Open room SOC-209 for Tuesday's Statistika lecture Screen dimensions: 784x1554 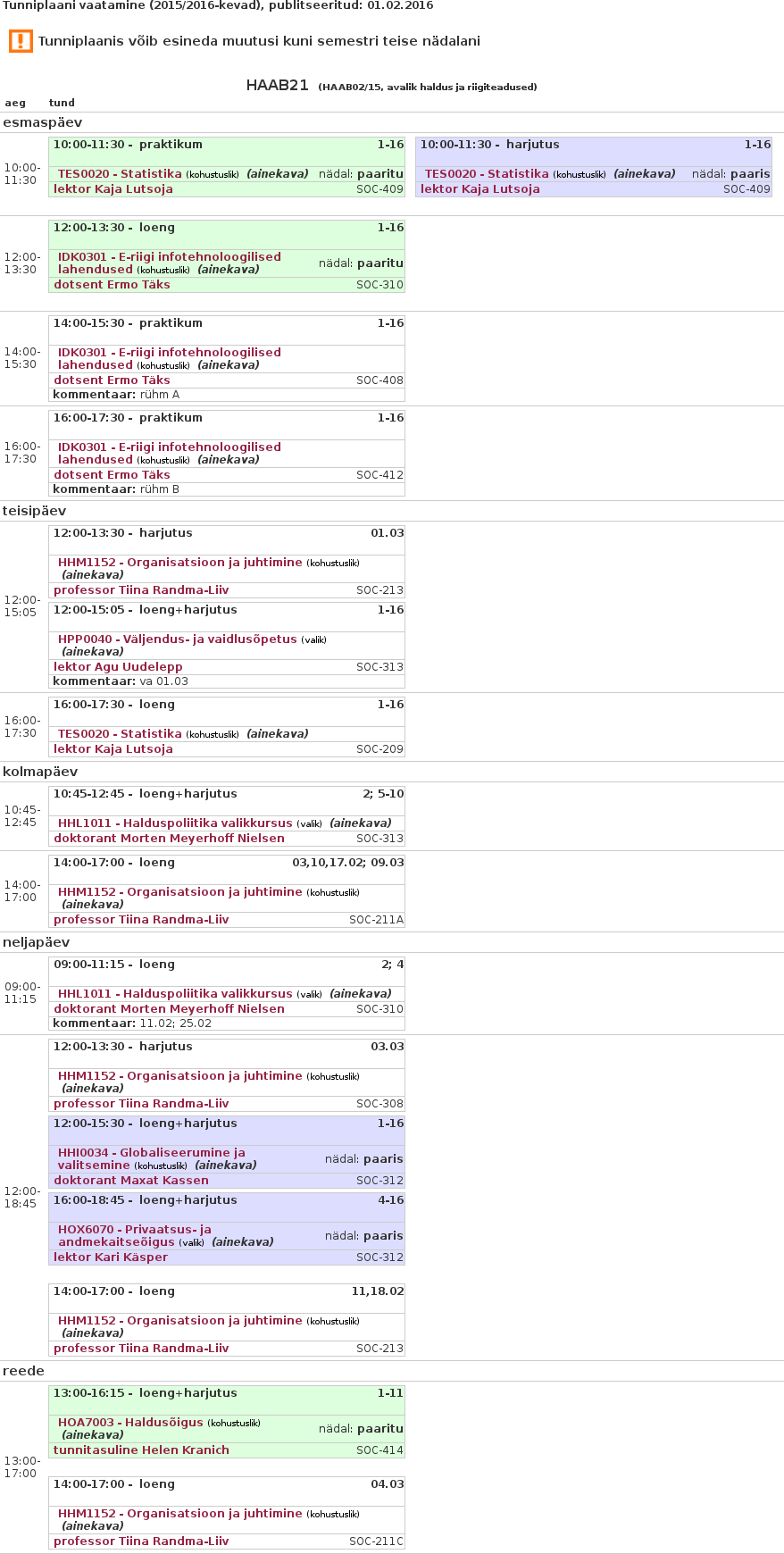pos(379,749)
